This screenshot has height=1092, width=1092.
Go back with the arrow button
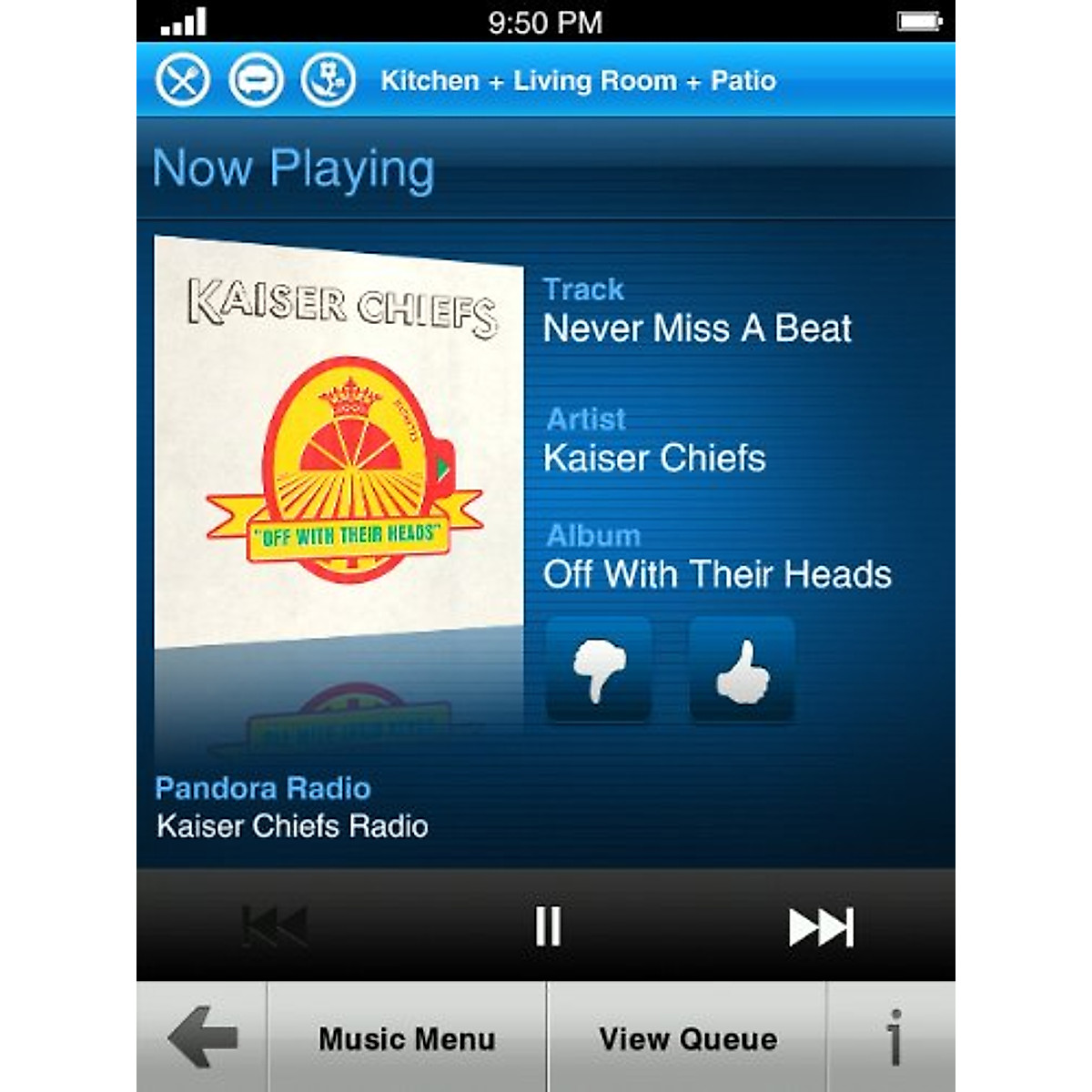pos(202,1037)
